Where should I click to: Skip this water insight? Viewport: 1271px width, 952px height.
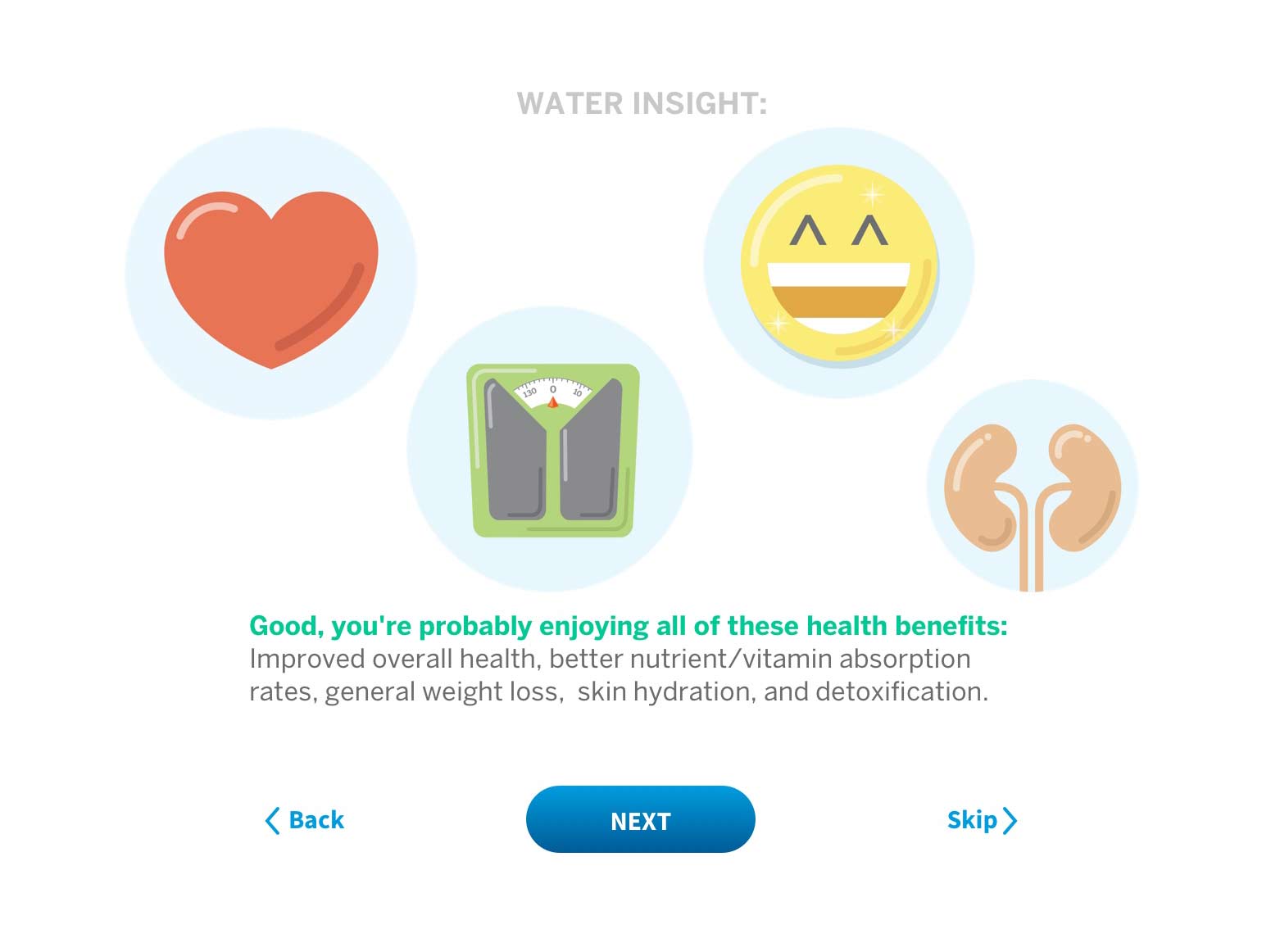[981, 820]
